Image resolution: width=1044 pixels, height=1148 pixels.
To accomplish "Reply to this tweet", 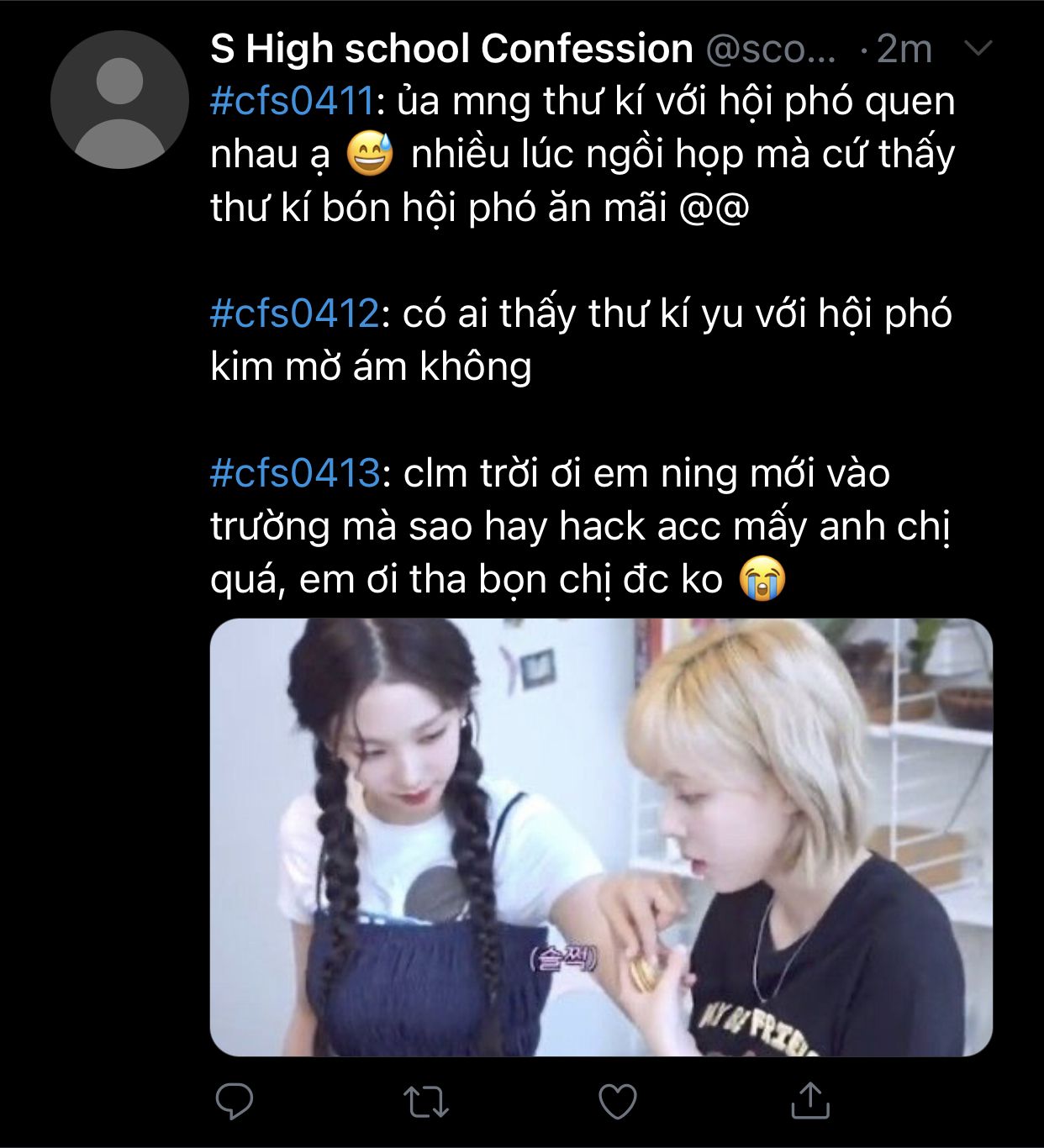I will click(235, 1101).
